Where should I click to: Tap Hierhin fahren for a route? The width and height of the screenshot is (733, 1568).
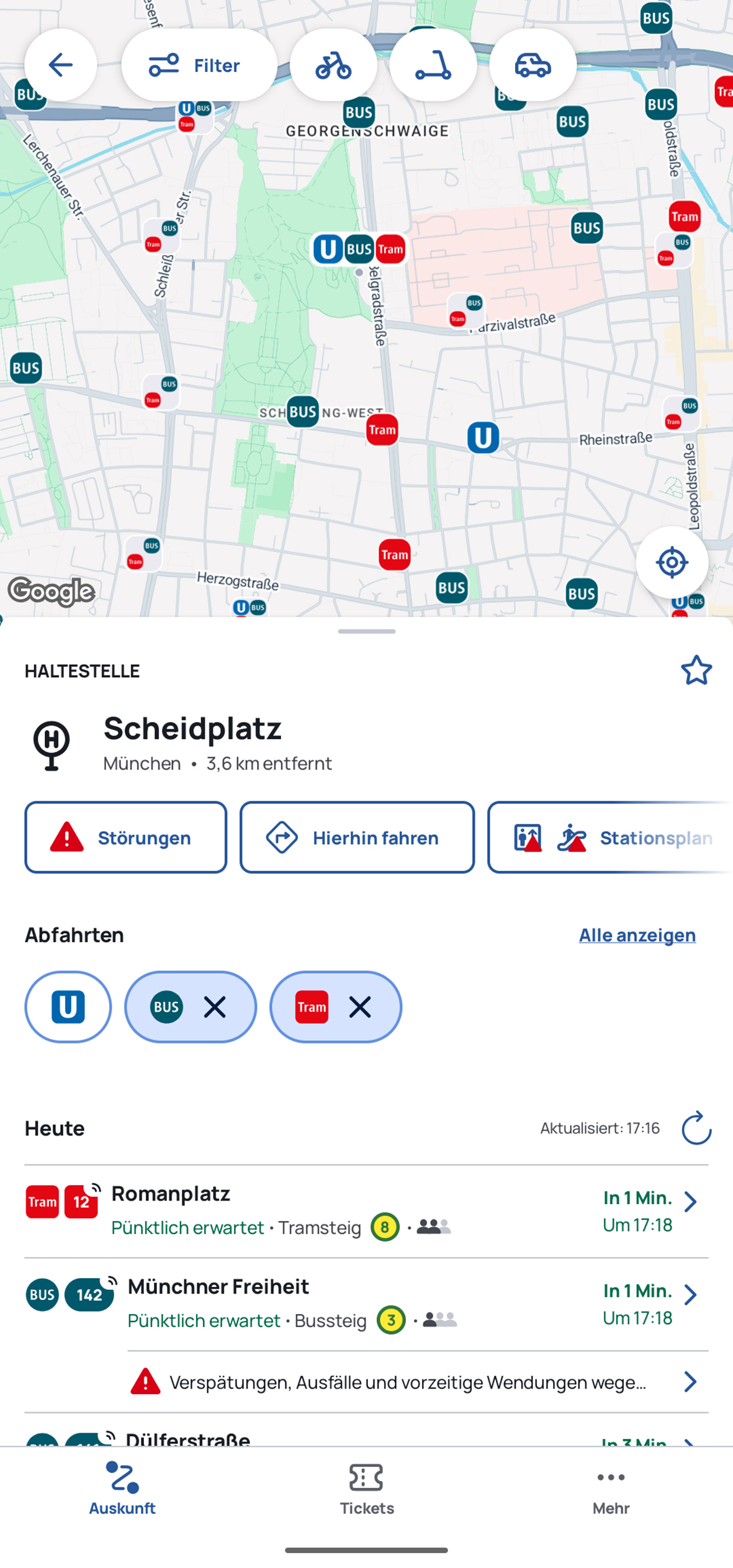click(x=357, y=837)
